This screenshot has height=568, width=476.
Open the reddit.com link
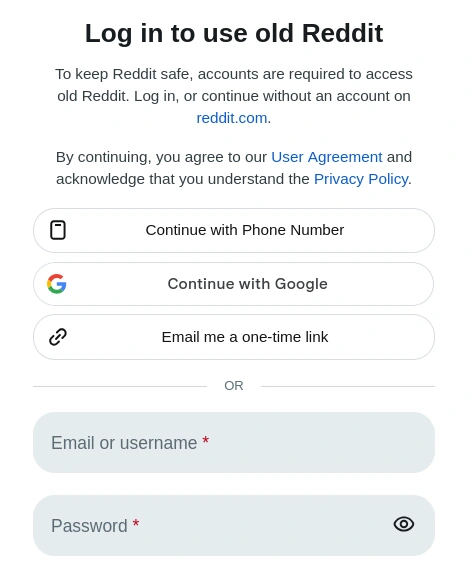[x=231, y=118]
